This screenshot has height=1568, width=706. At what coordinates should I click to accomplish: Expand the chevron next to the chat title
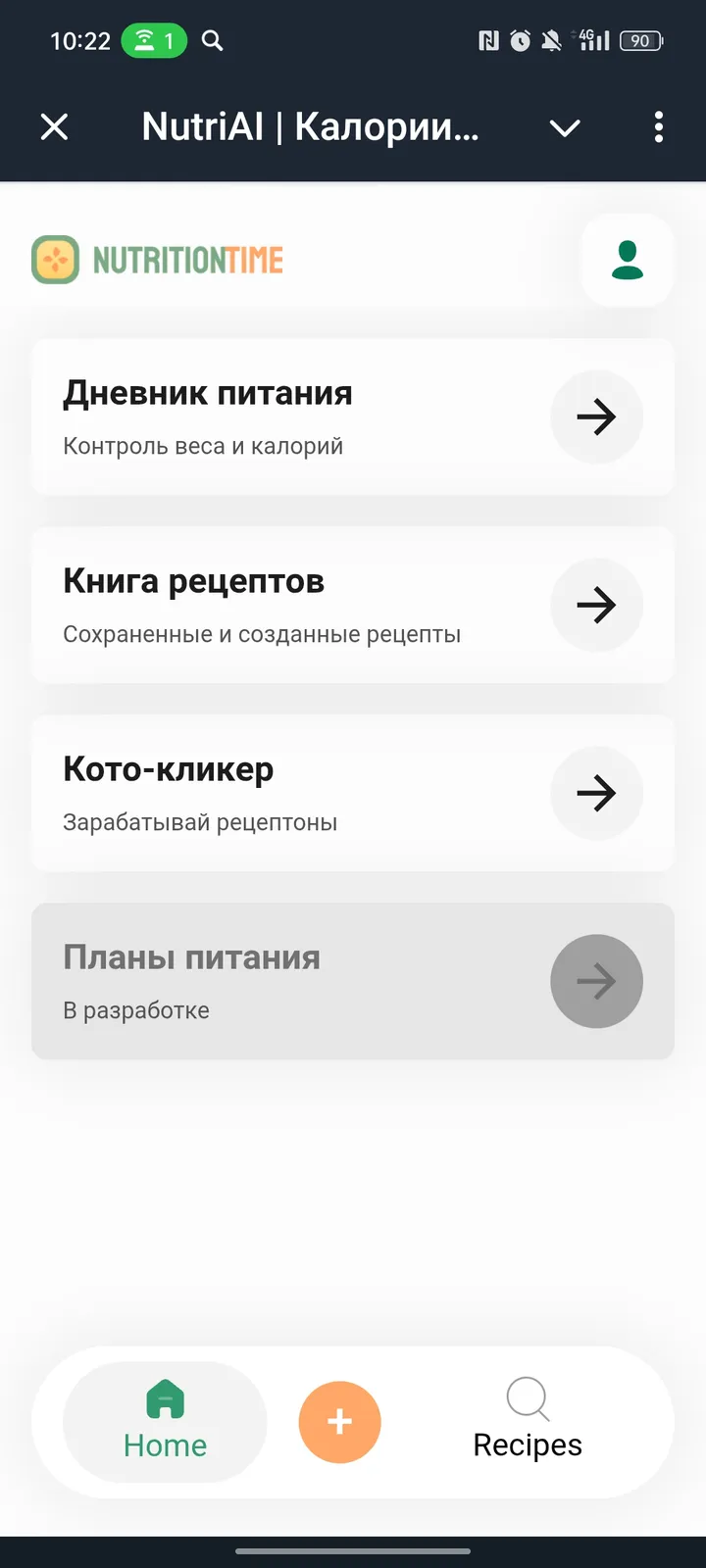pos(564,127)
